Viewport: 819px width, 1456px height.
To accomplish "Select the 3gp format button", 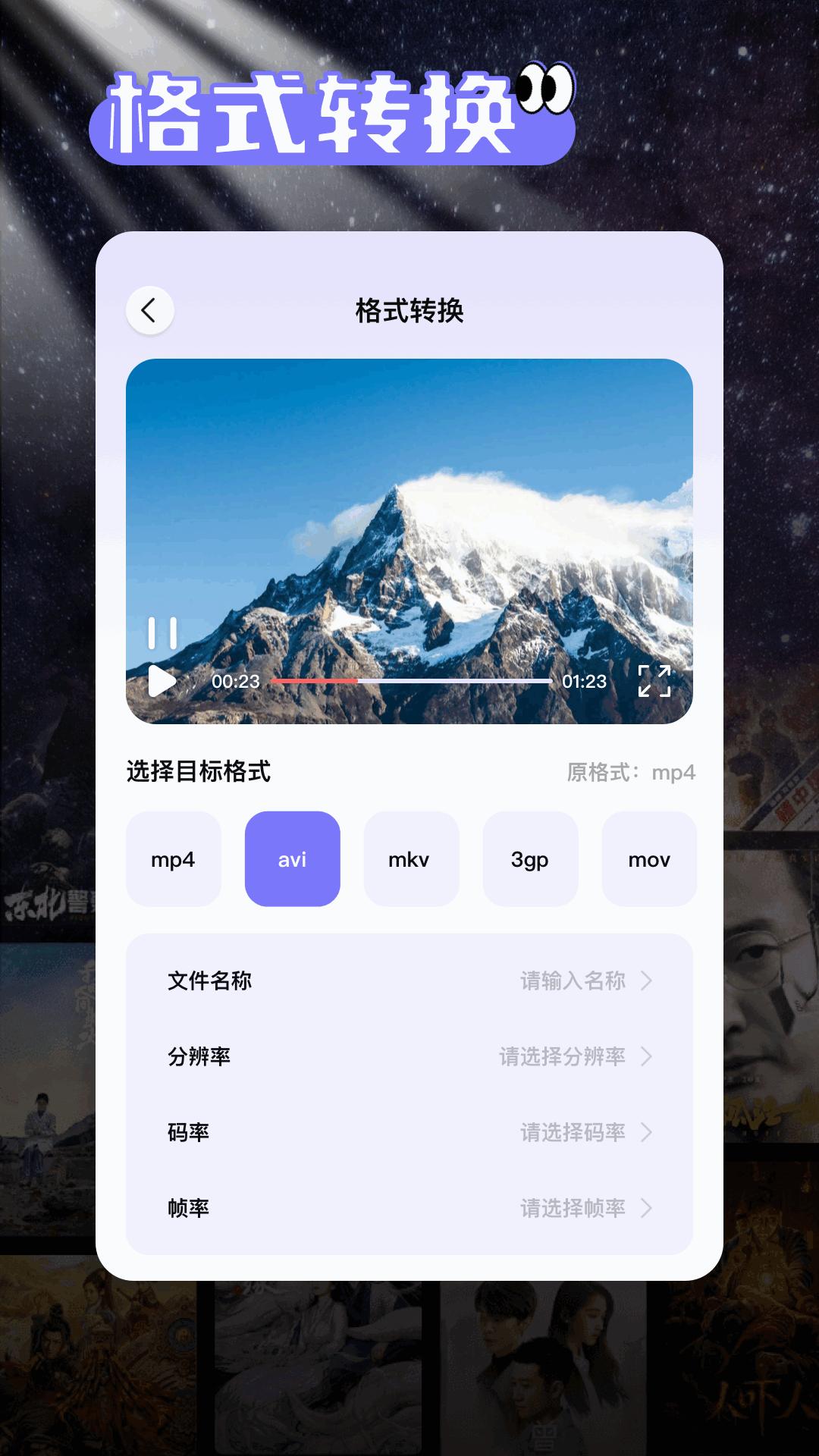I will pyautogui.click(x=530, y=858).
